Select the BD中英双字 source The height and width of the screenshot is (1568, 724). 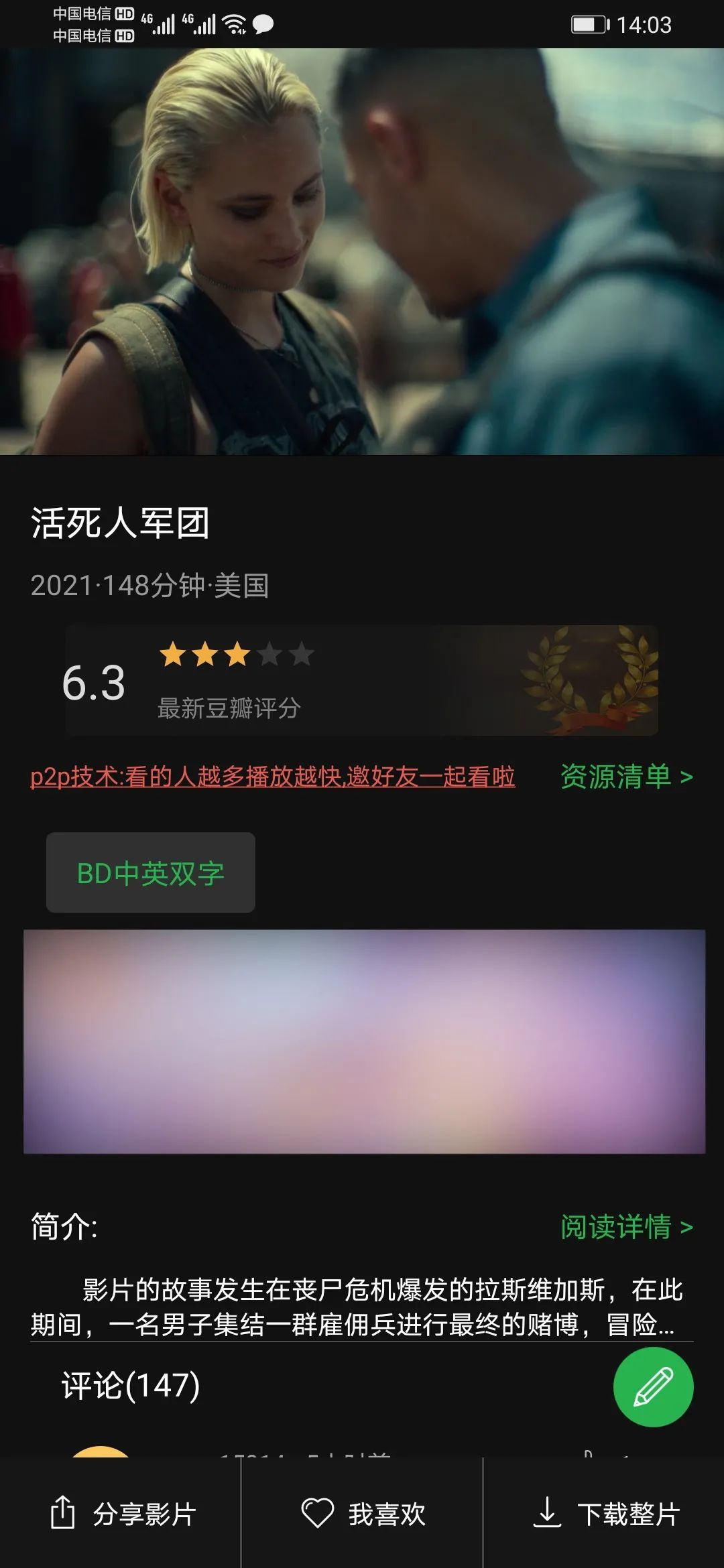tap(151, 873)
